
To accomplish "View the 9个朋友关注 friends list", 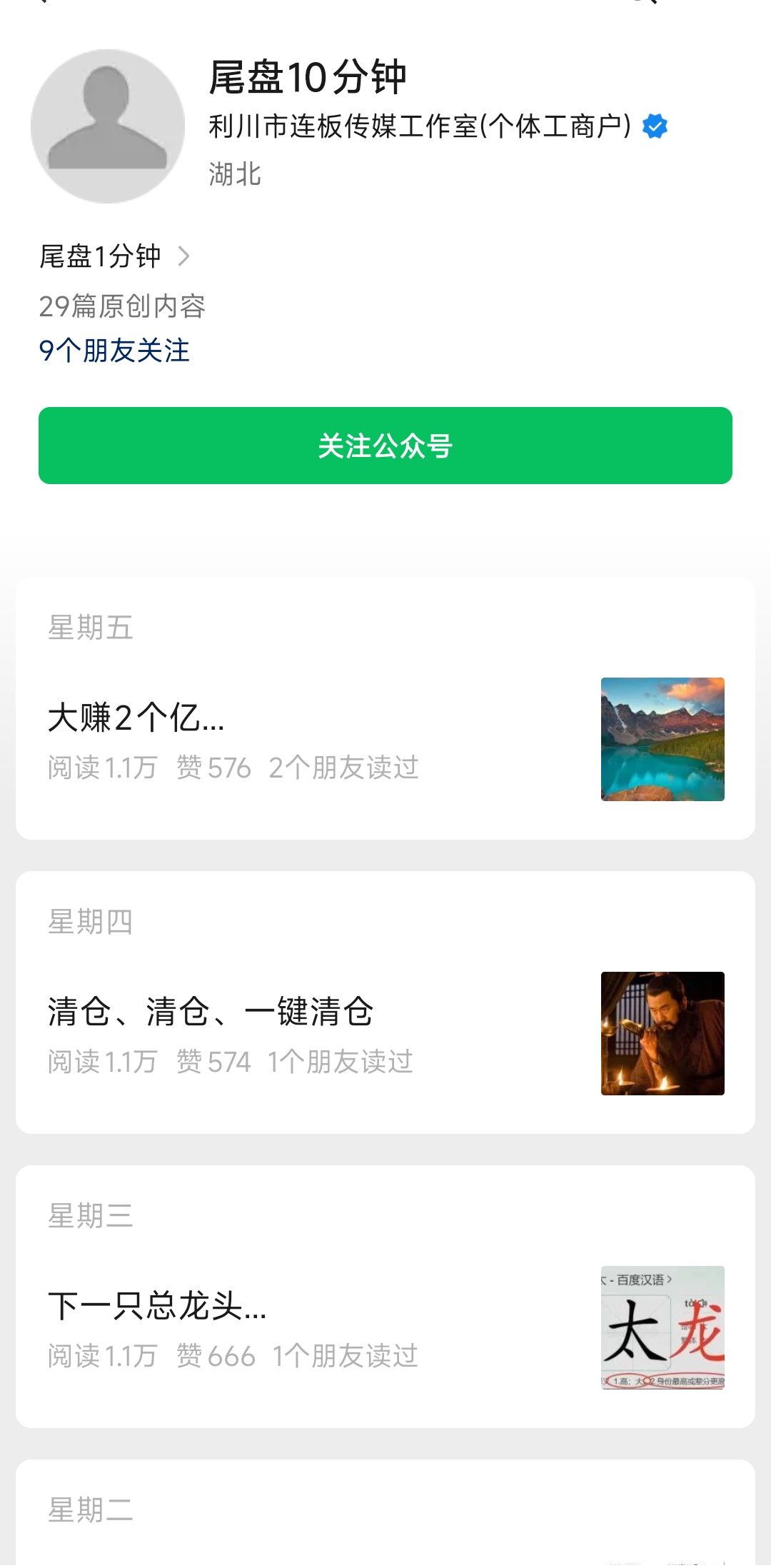I will 114,351.
